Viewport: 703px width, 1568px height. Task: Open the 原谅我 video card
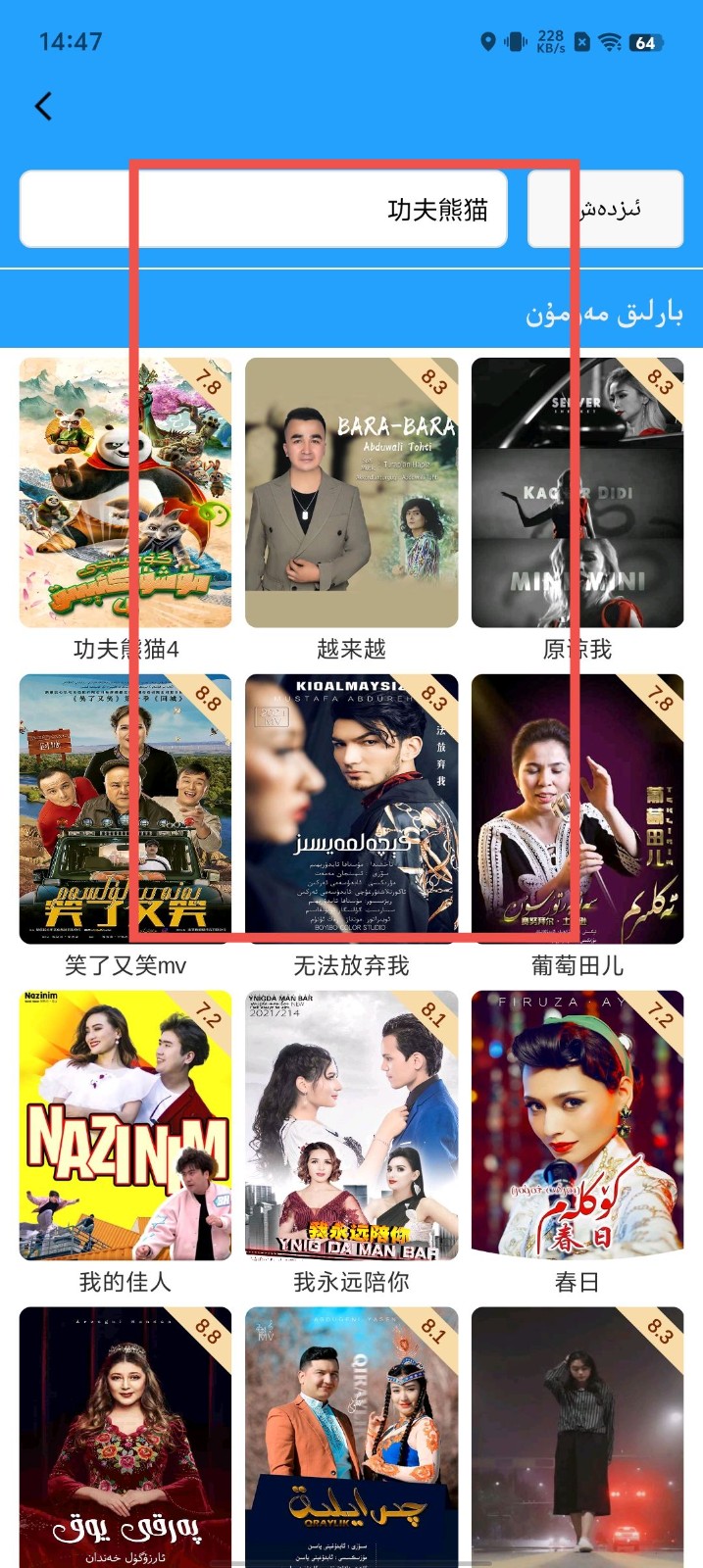[577, 493]
